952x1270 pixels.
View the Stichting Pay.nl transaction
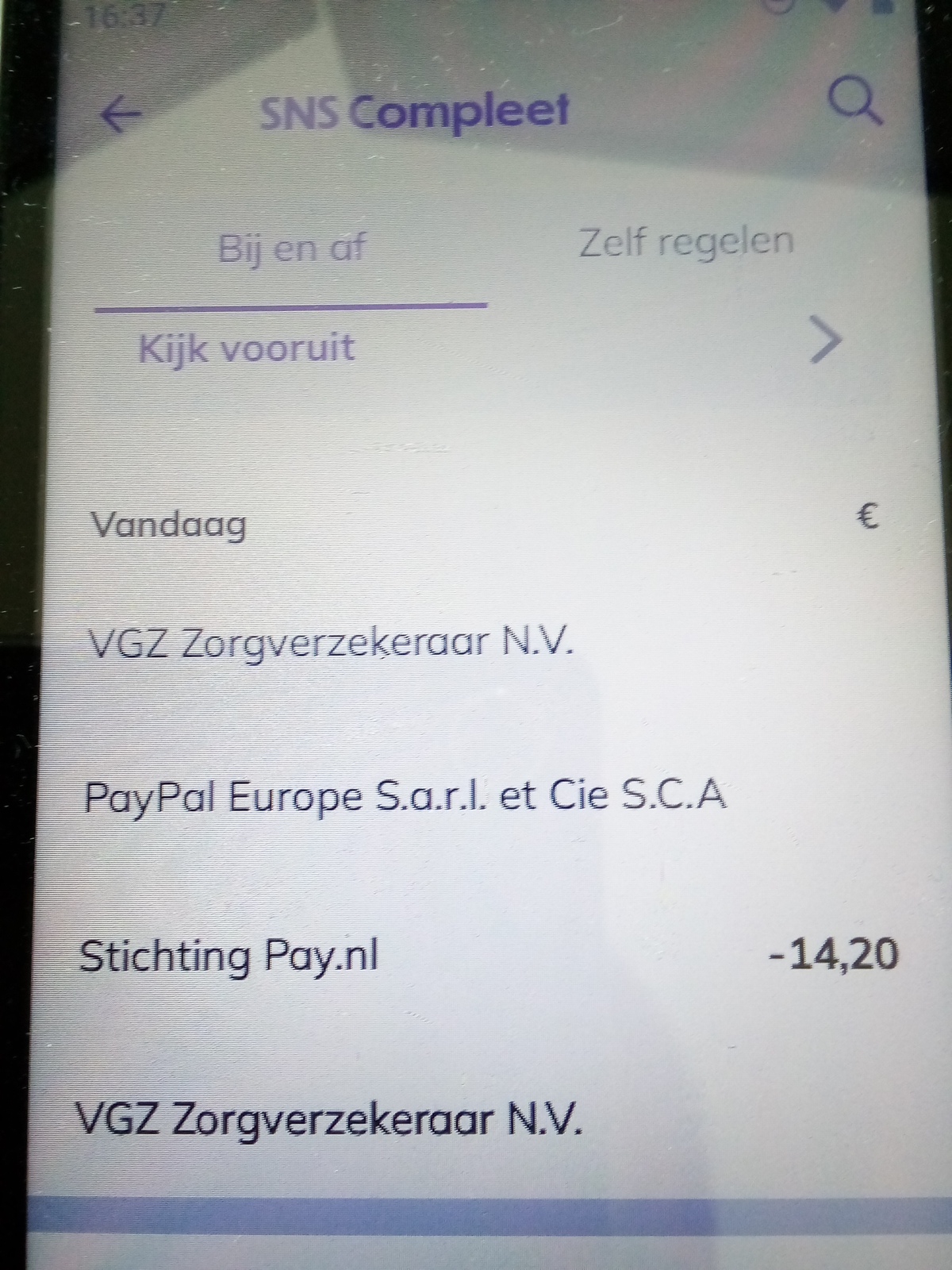476,956
